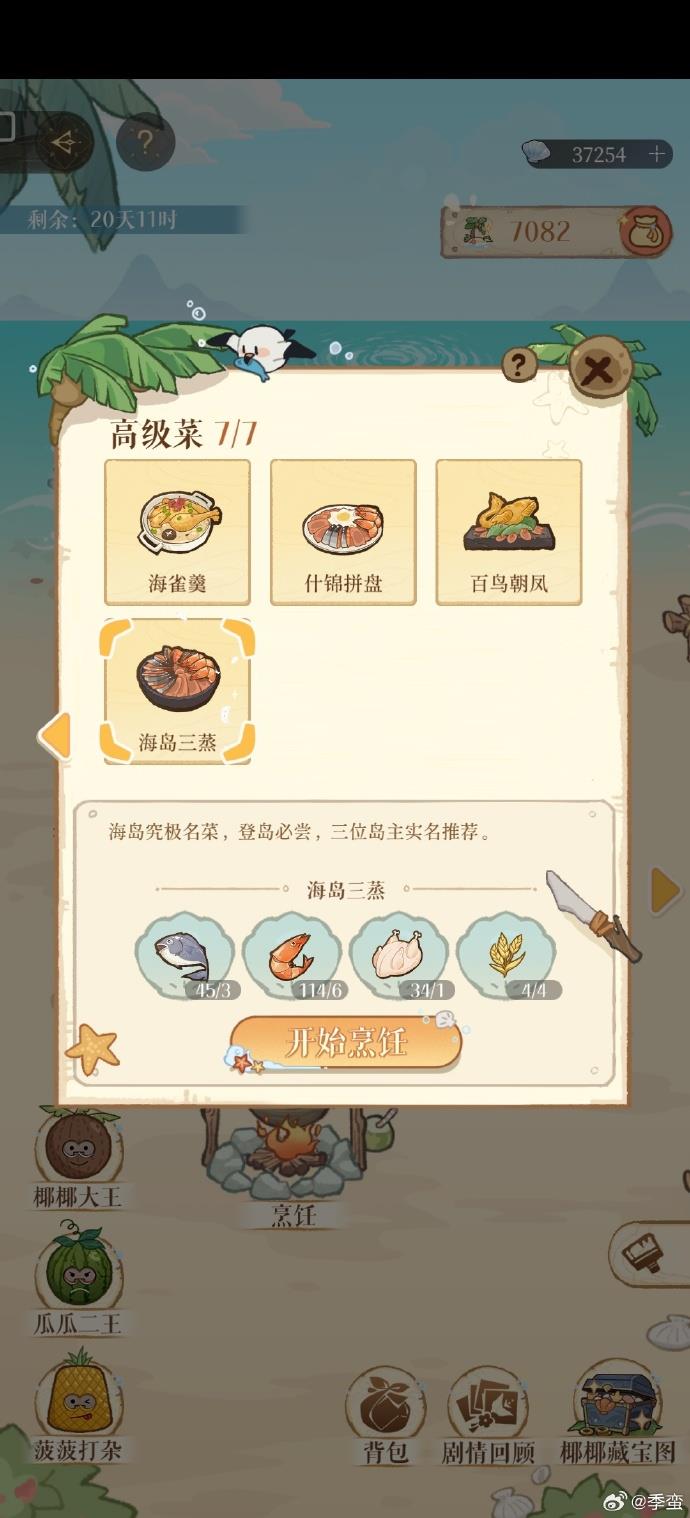Select the 海雀羹 dish
Image resolution: width=690 pixels, height=1518 pixels.
pos(177,532)
